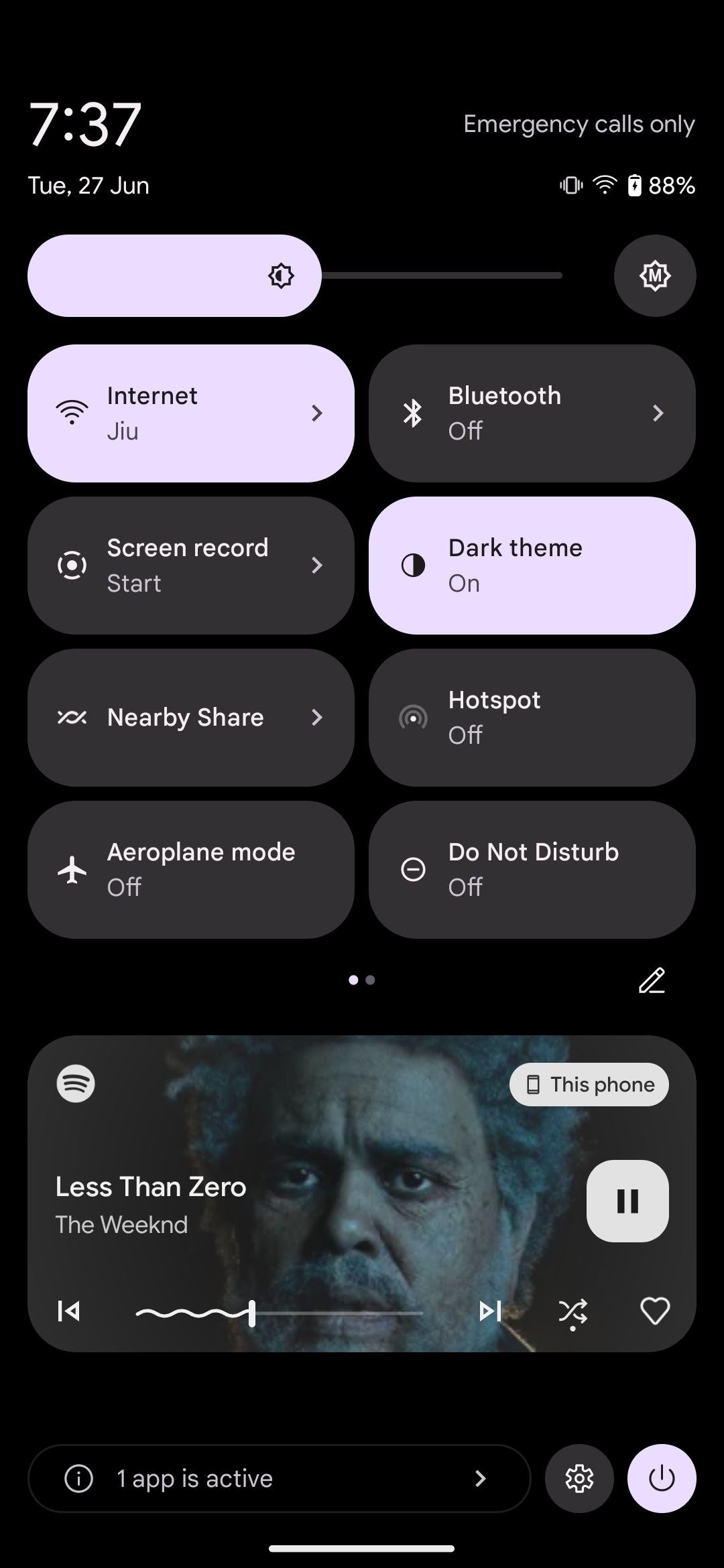The width and height of the screenshot is (724, 1568).
Task: Toggle adaptive brightness icon
Action: 654,275
